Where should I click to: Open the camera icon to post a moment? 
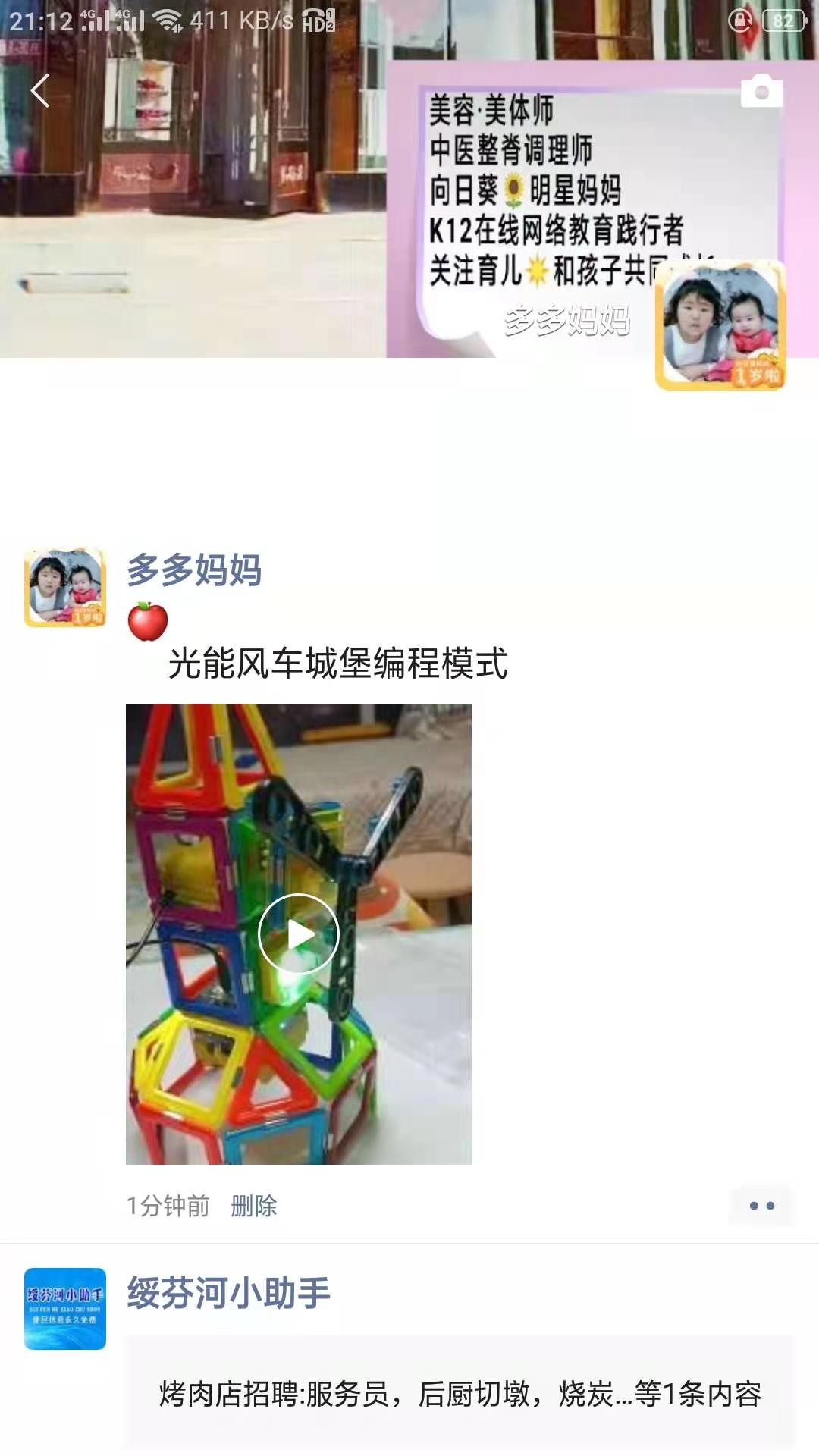[761, 92]
